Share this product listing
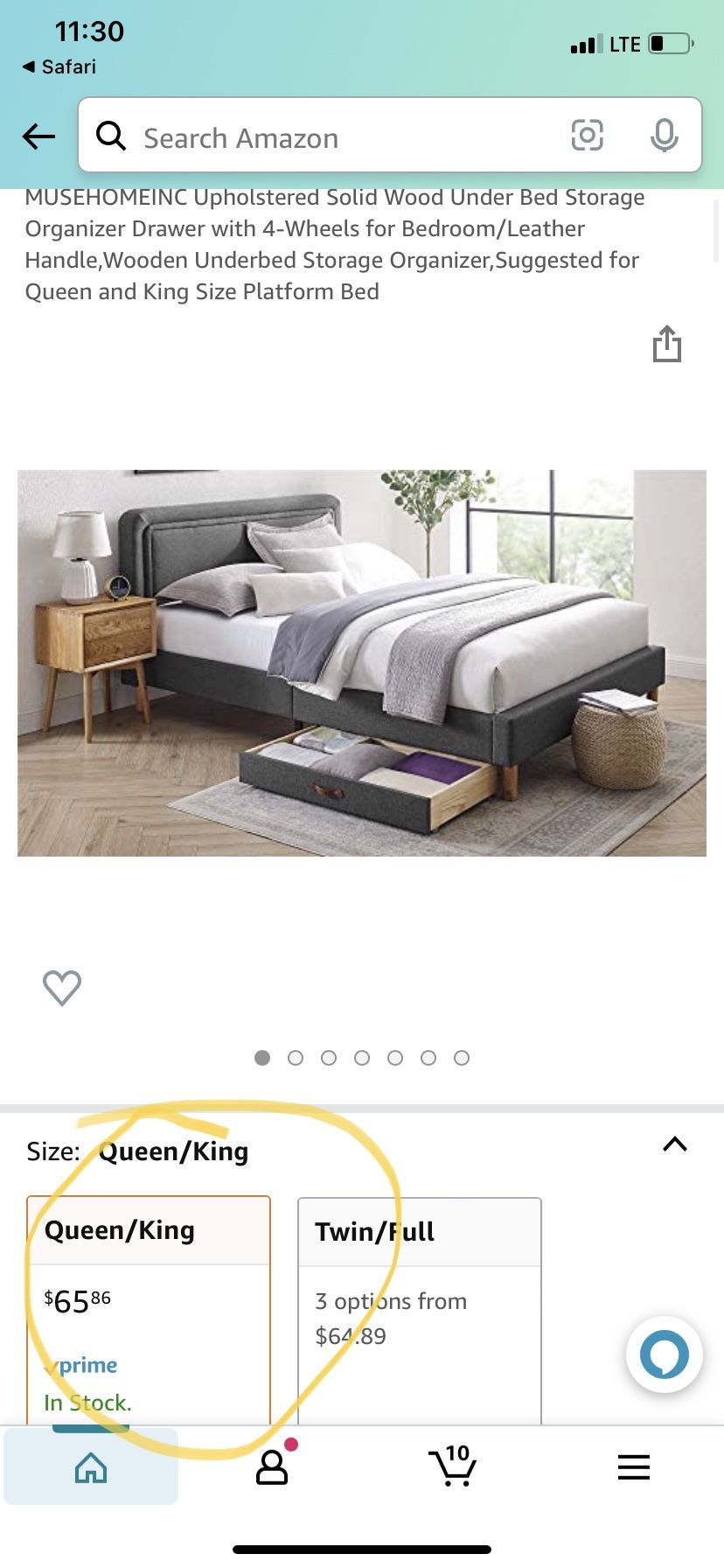The width and height of the screenshot is (724, 1568). [x=666, y=344]
